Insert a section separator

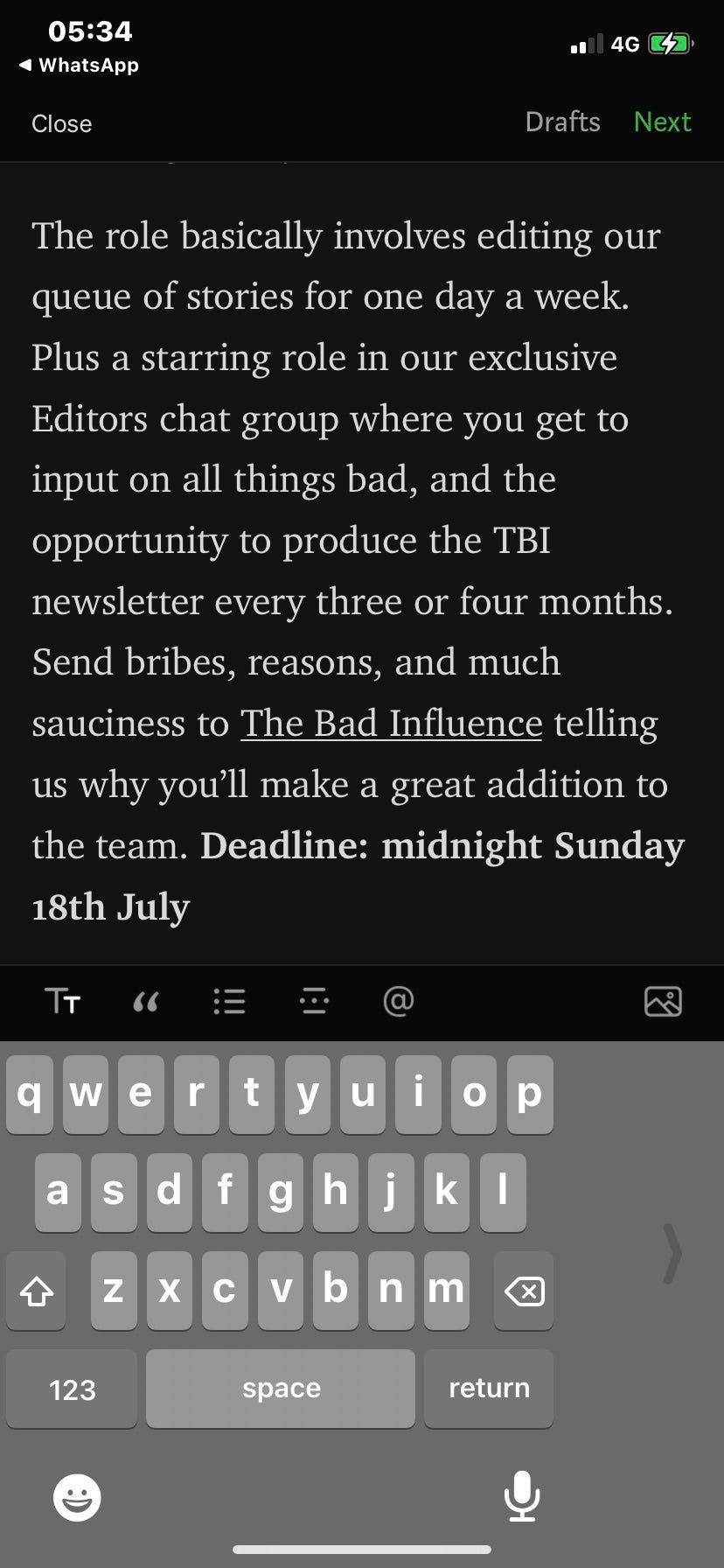pyautogui.click(x=314, y=1001)
